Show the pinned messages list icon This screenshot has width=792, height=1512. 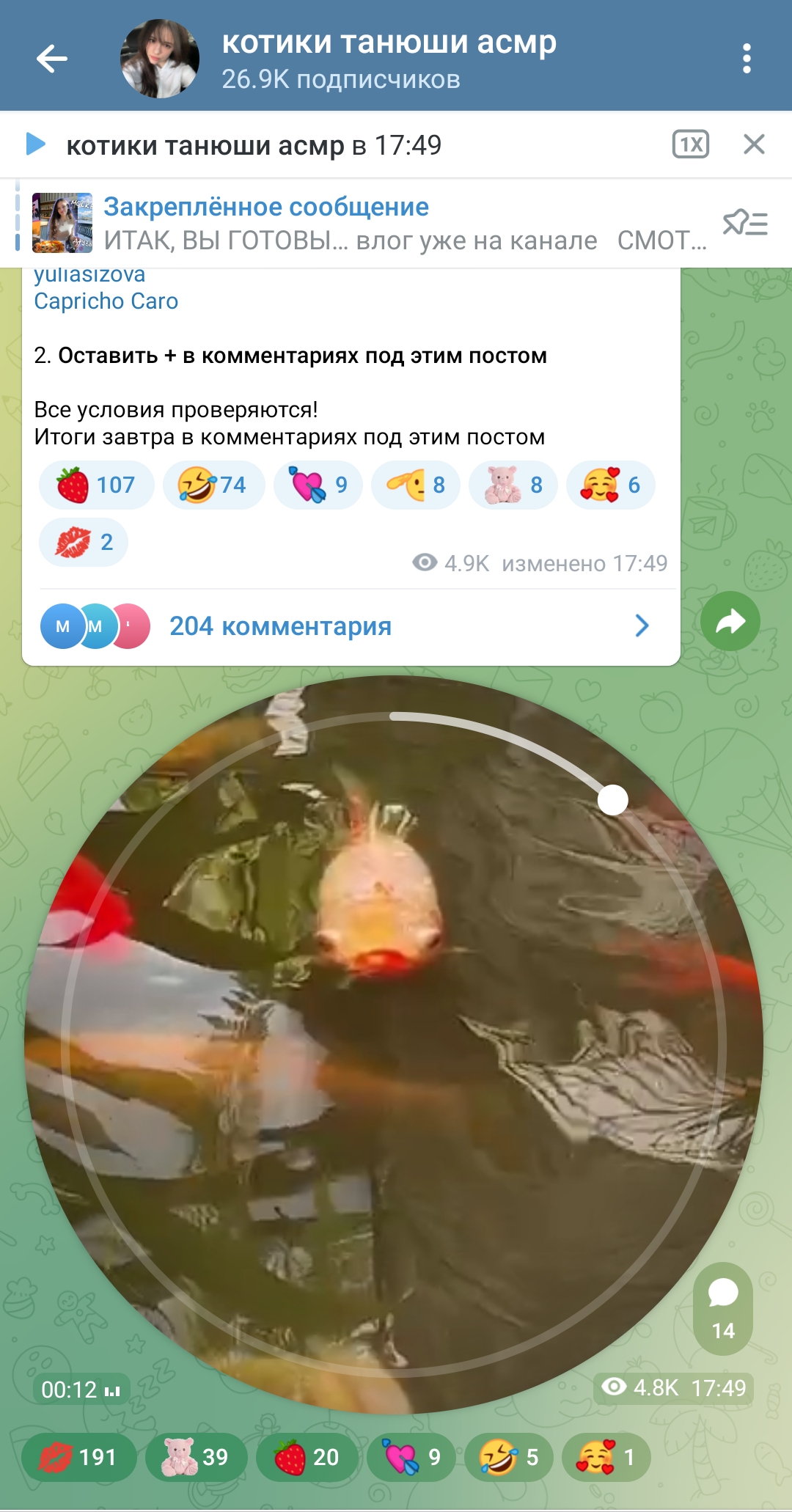pos(745,223)
